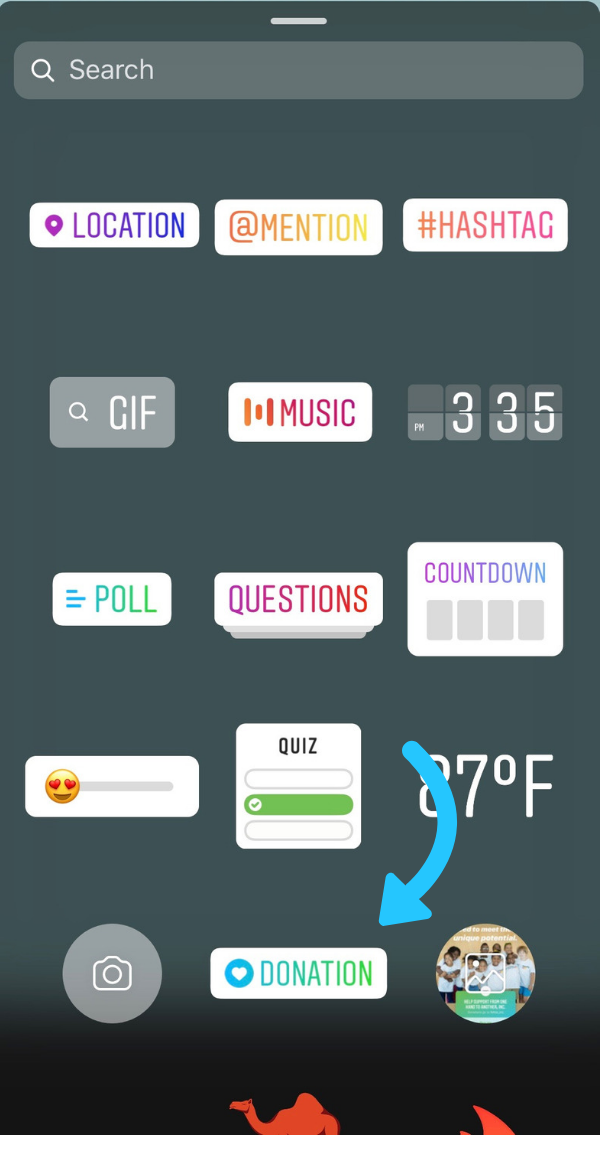This screenshot has height=1150, width=600.
Task: Open the camera sticker
Action: 112,973
